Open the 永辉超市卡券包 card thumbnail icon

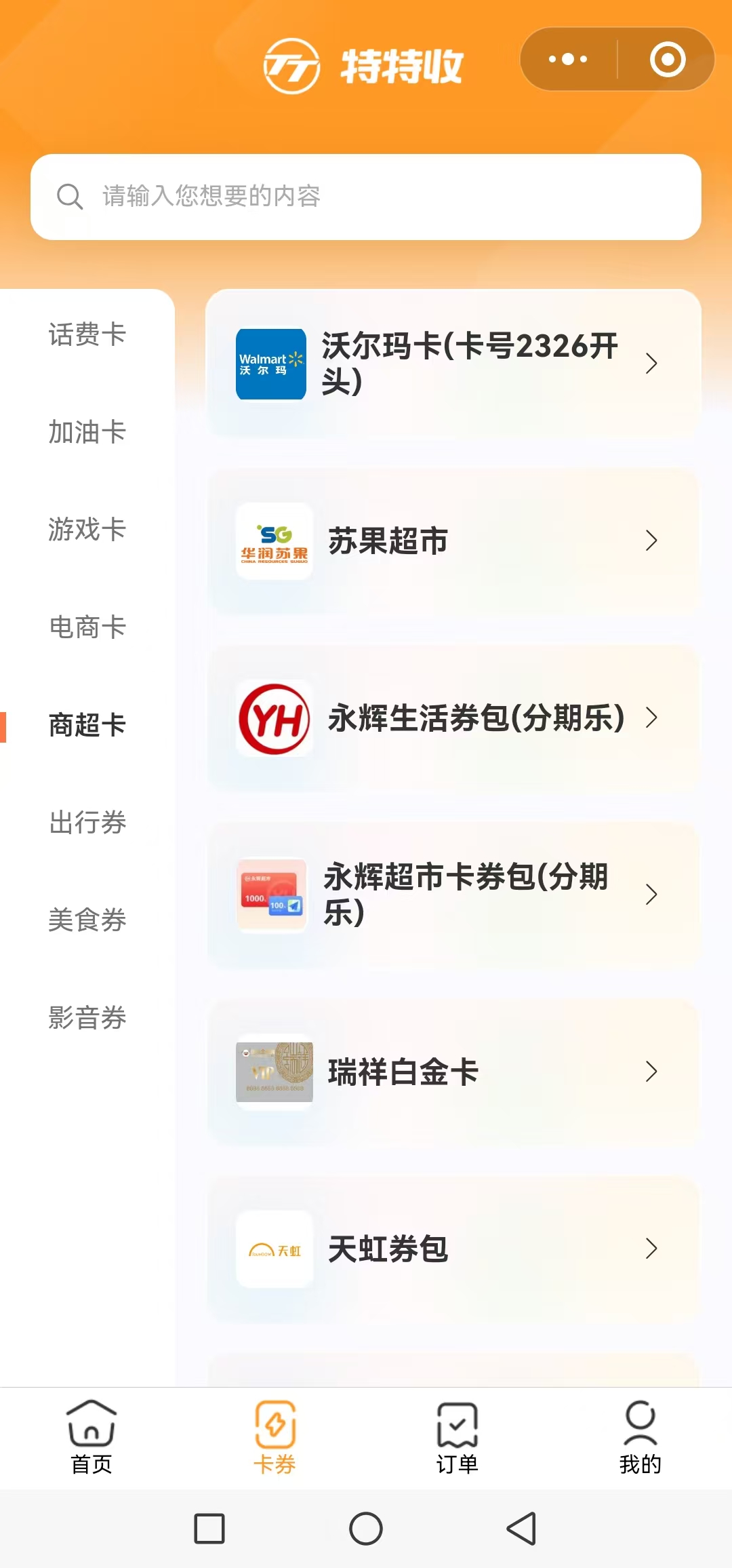tap(272, 894)
